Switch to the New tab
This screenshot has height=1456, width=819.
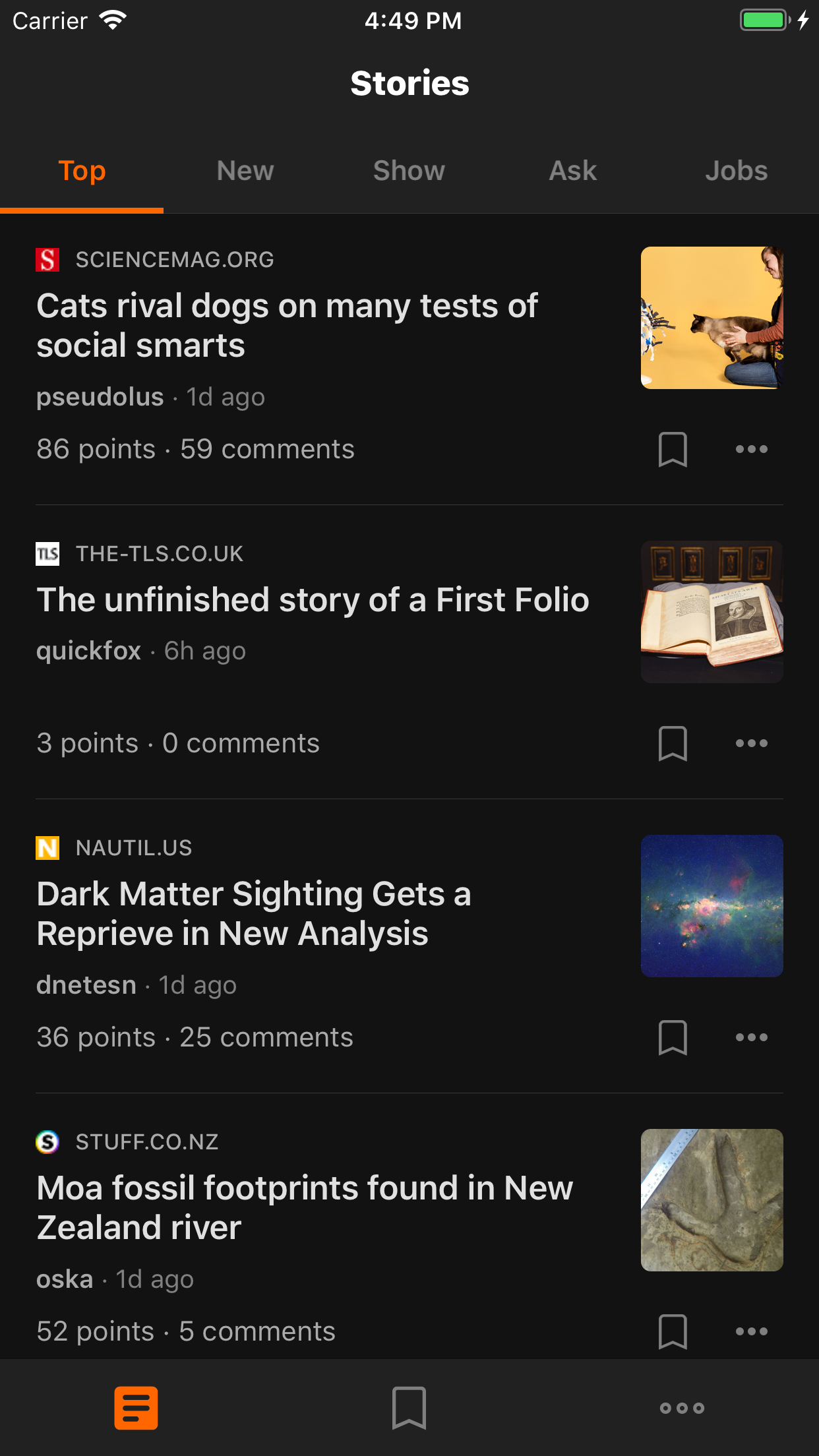tap(245, 171)
